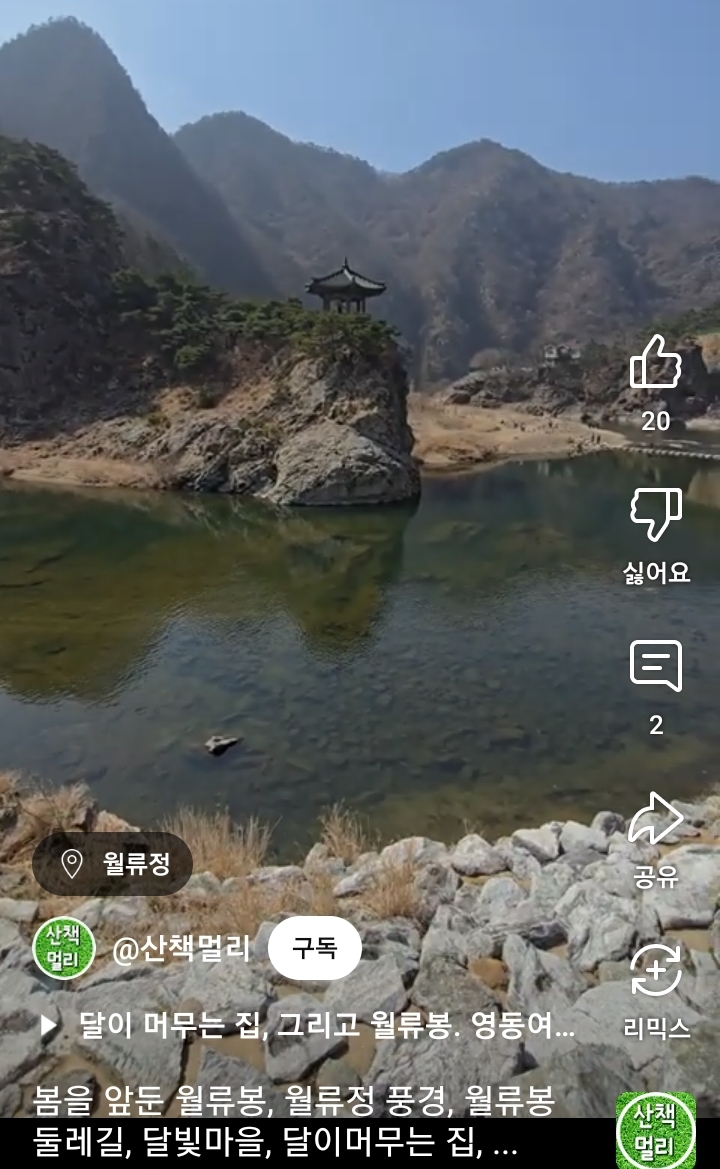
Task: Open the @산책멀리 channel avatar
Action: point(64,948)
